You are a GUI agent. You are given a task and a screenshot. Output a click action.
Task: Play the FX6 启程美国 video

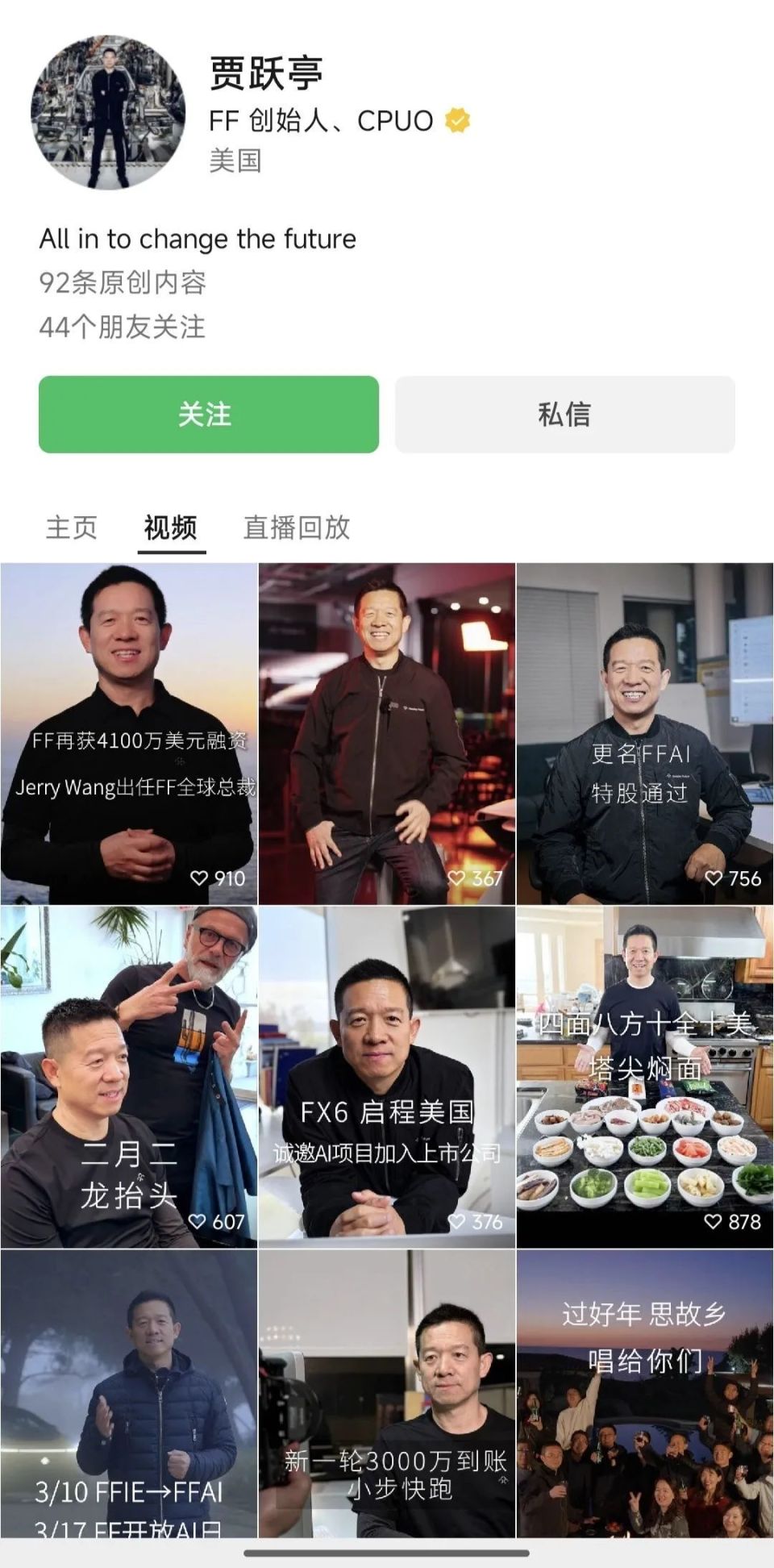coord(386,1076)
